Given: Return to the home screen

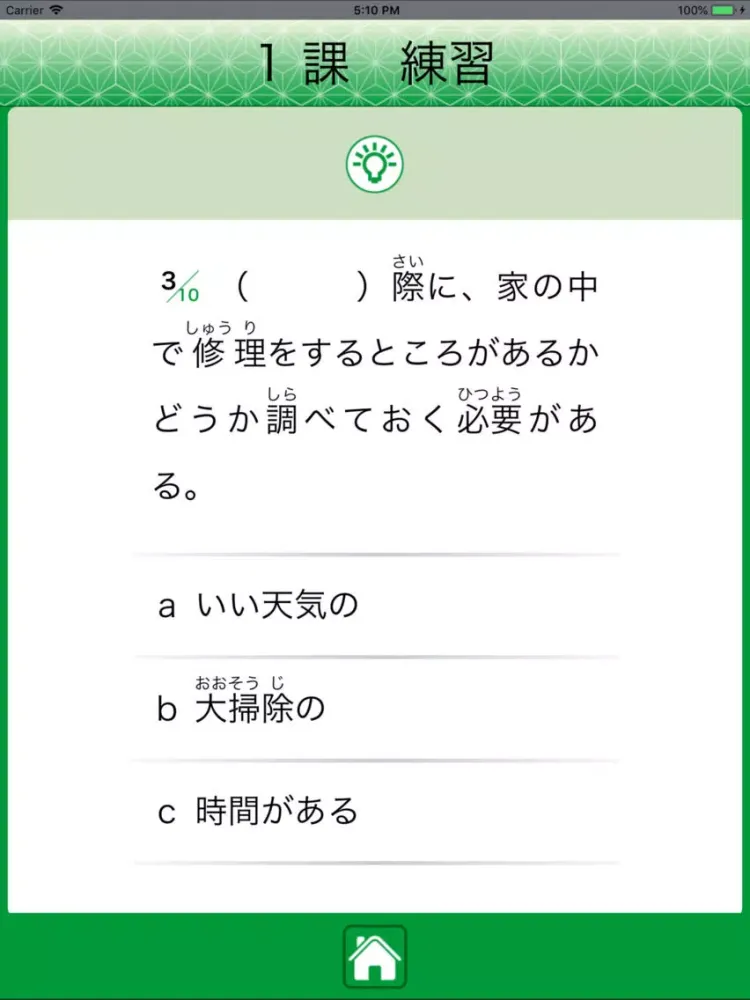Looking at the screenshot, I should 375,957.
